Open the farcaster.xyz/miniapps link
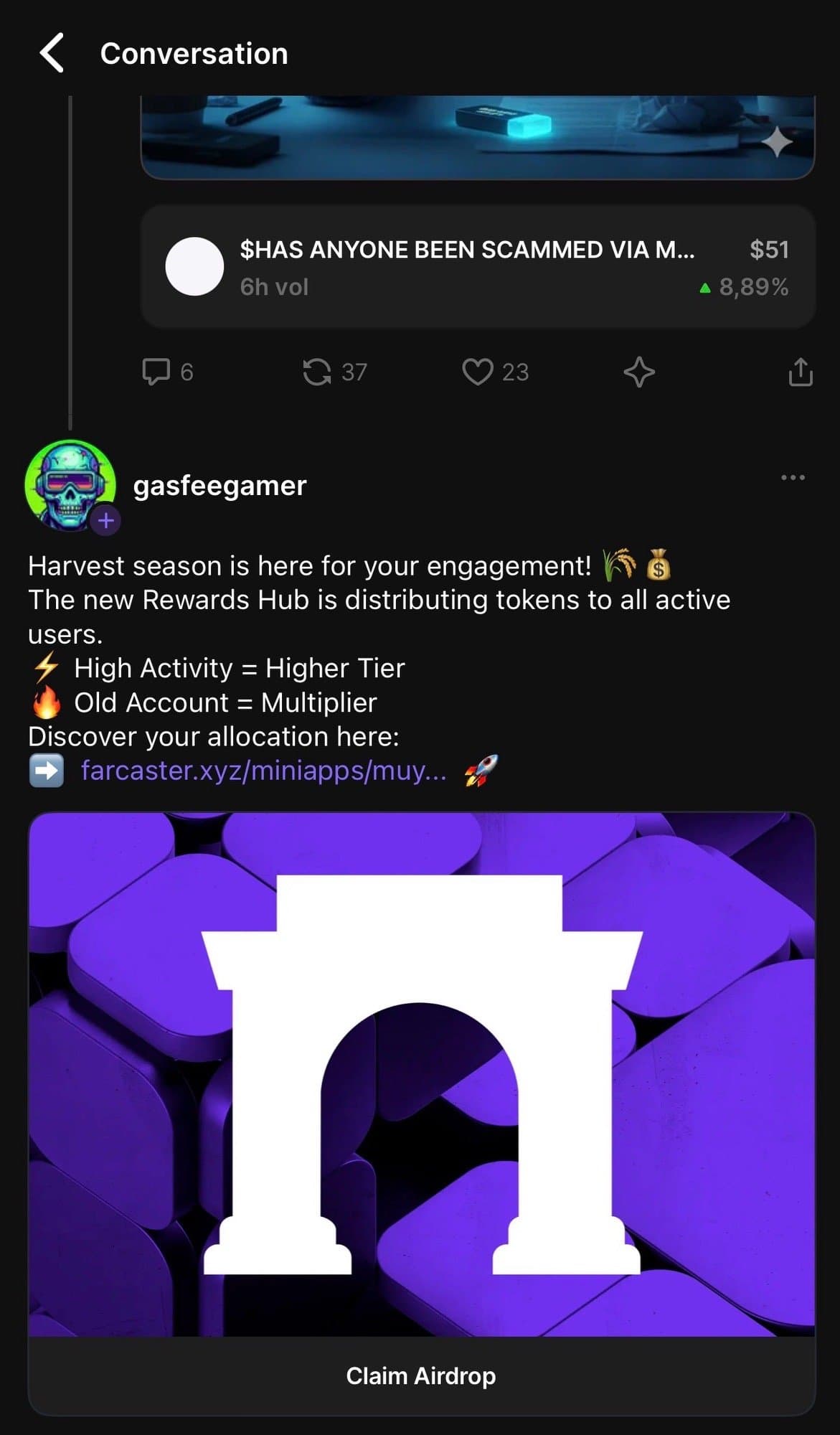Image resolution: width=840 pixels, height=1435 pixels. (264, 771)
